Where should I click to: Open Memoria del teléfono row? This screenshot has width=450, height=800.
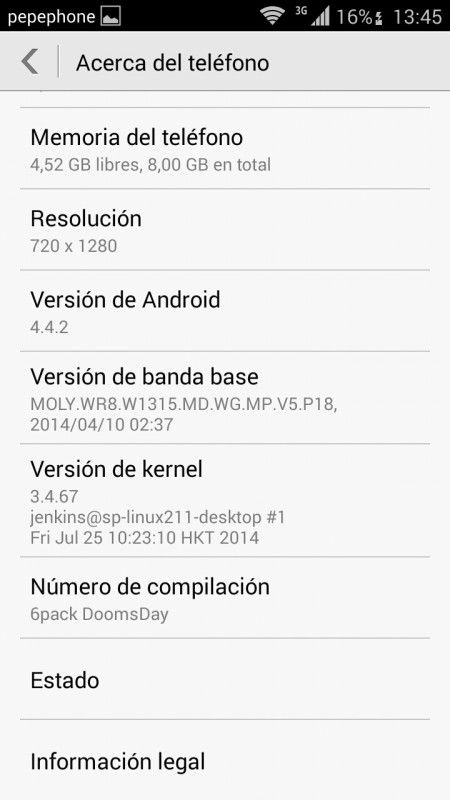tap(225, 148)
